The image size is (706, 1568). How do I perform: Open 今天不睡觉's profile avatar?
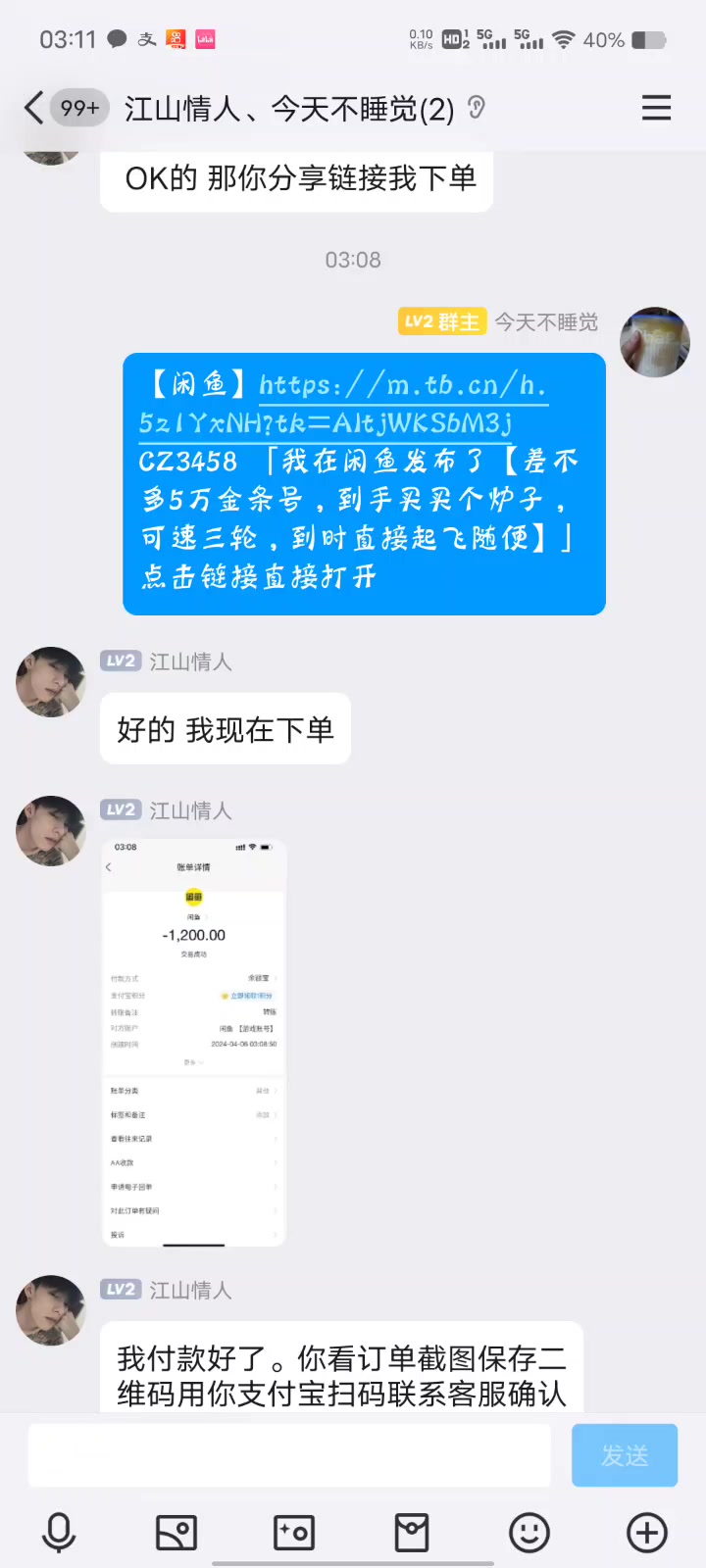654,342
